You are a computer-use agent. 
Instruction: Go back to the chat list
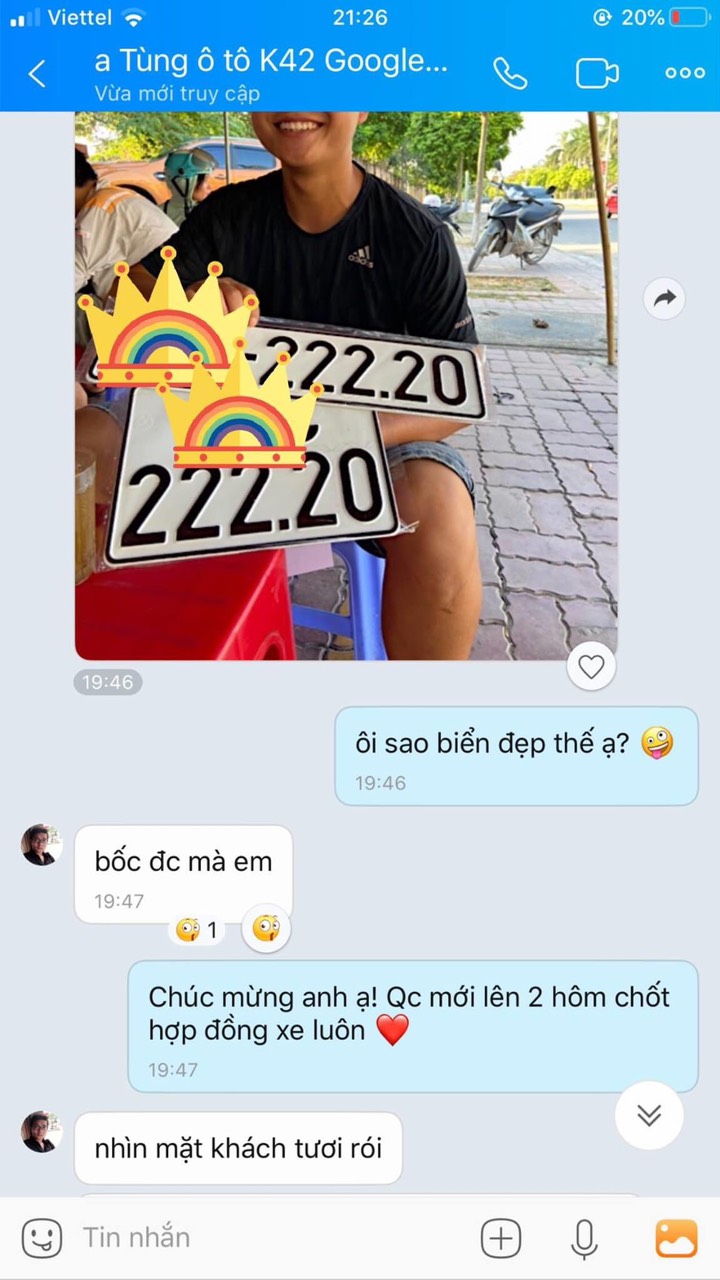click(x=37, y=74)
